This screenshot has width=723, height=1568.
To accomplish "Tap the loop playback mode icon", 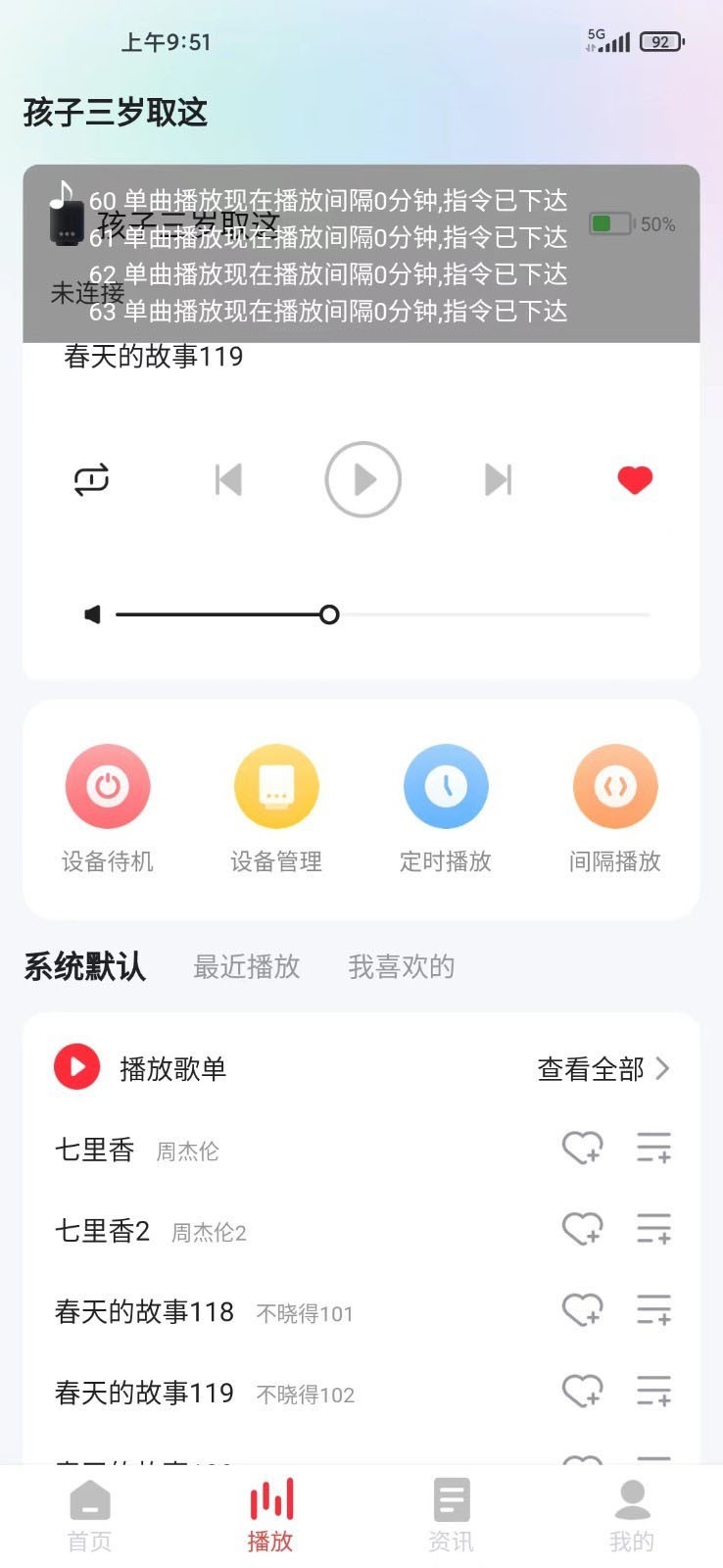I will point(89,479).
